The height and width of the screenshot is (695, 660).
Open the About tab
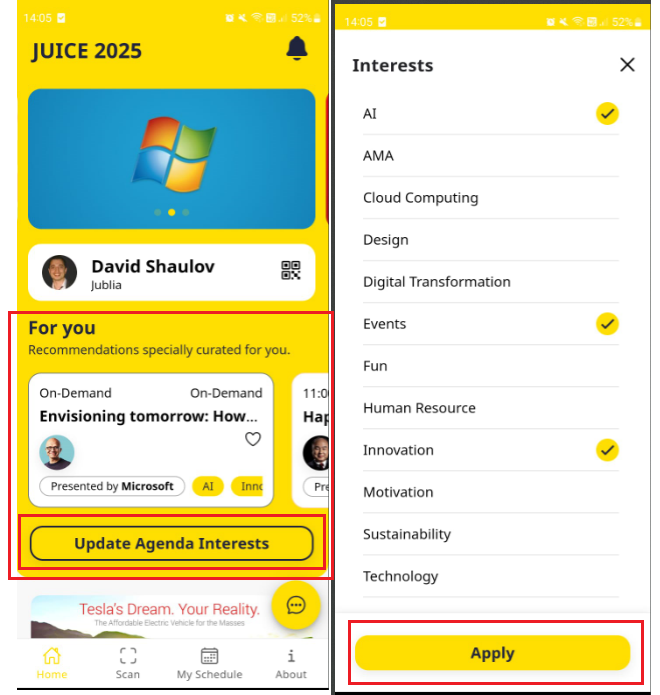point(291,663)
